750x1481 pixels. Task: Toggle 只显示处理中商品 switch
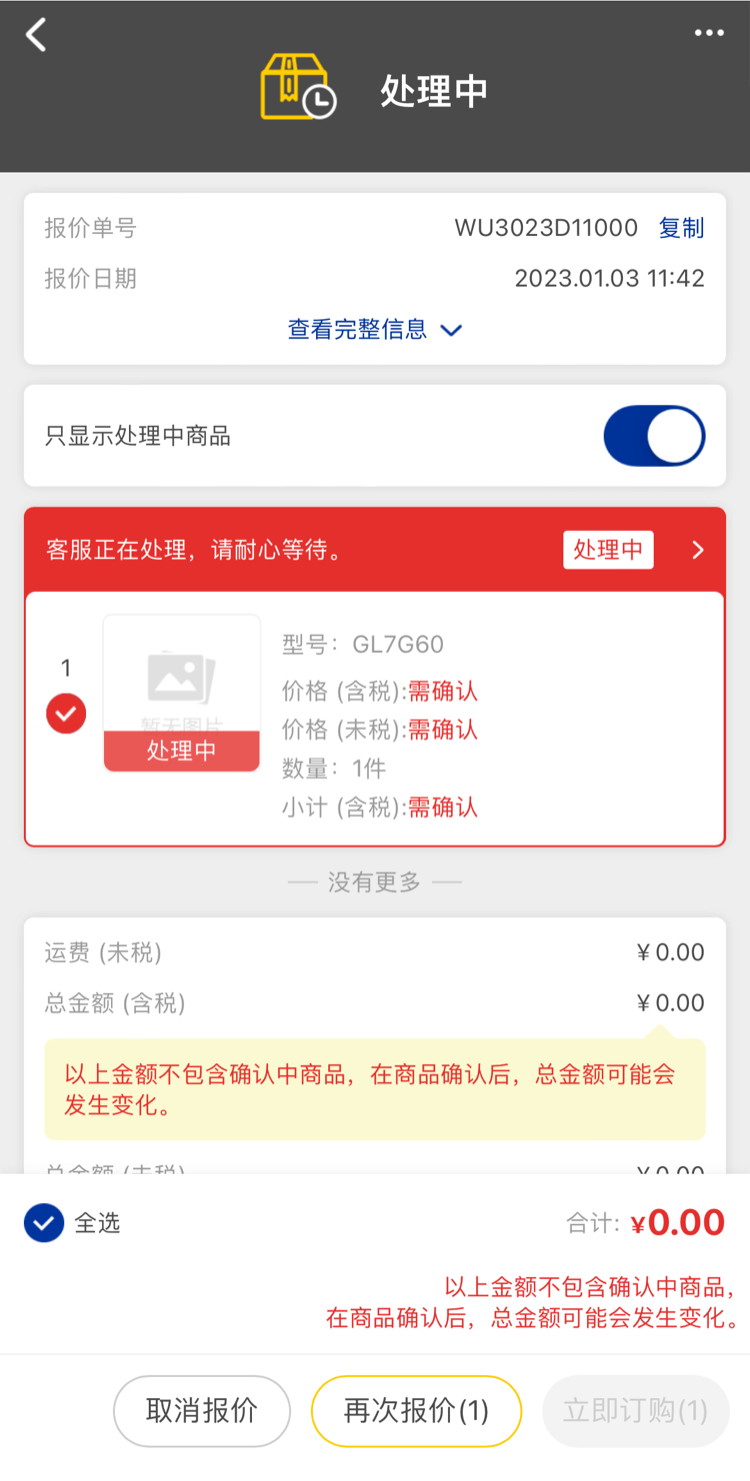click(x=654, y=436)
